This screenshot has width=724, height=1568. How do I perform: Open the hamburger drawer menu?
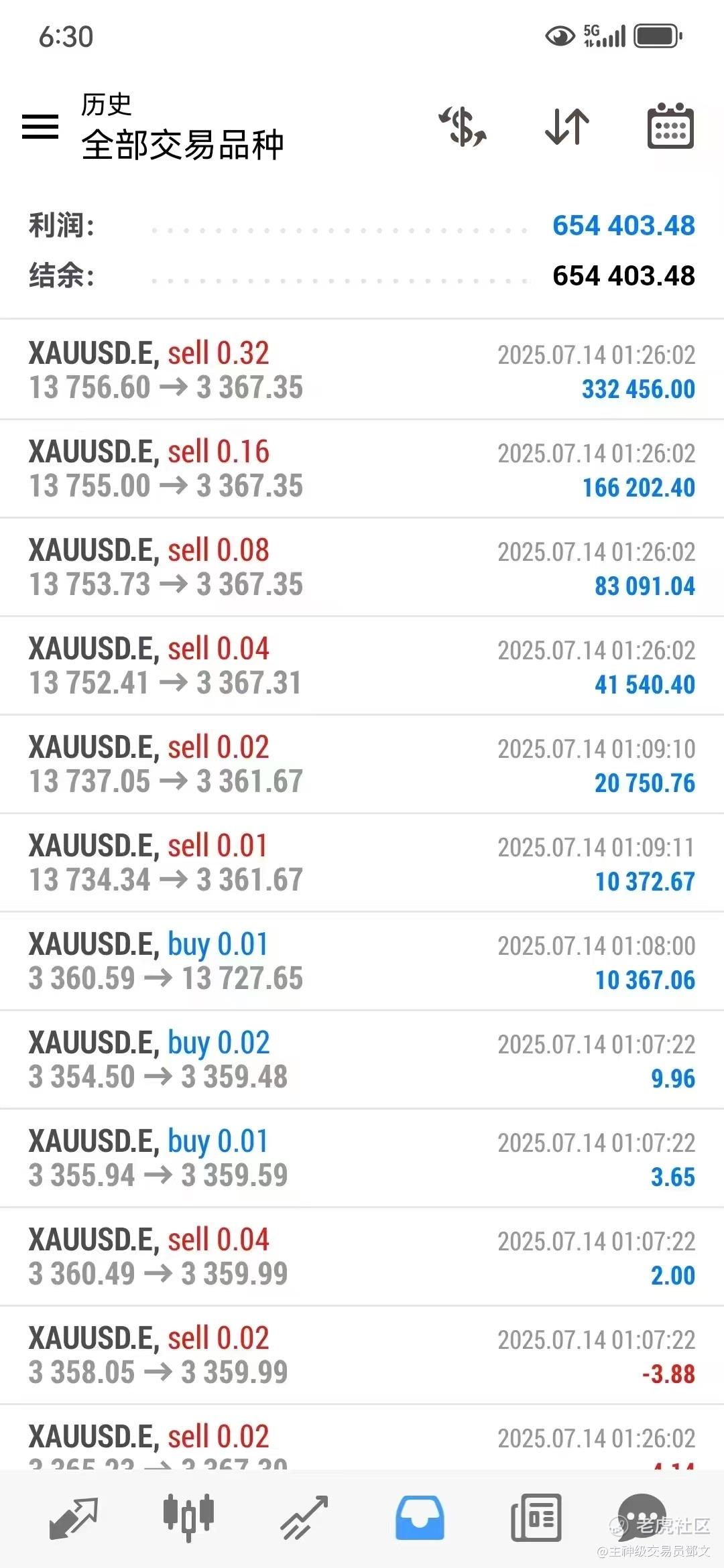pyautogui.click(x=40, y=126)
